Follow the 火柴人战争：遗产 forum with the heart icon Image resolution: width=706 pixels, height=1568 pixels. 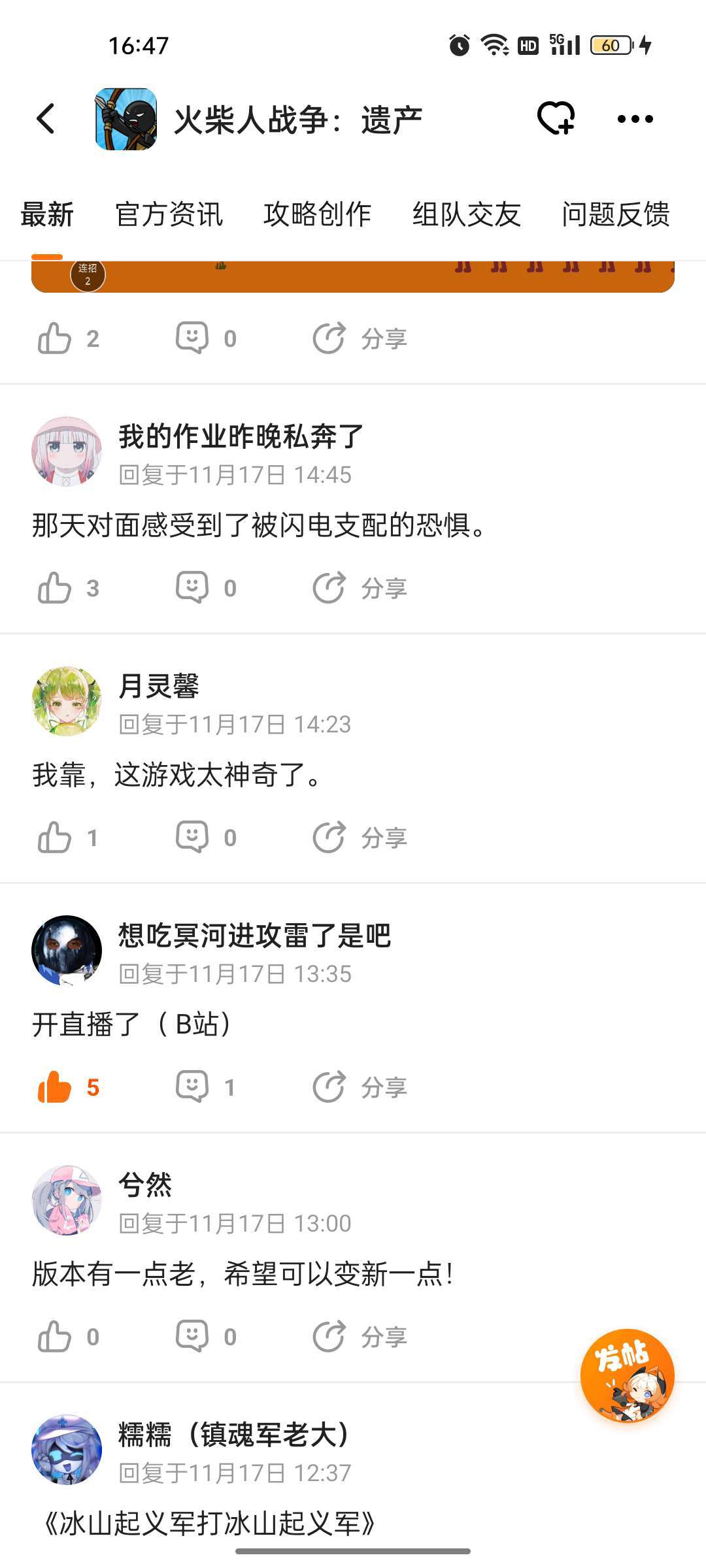tap(556, 119)
